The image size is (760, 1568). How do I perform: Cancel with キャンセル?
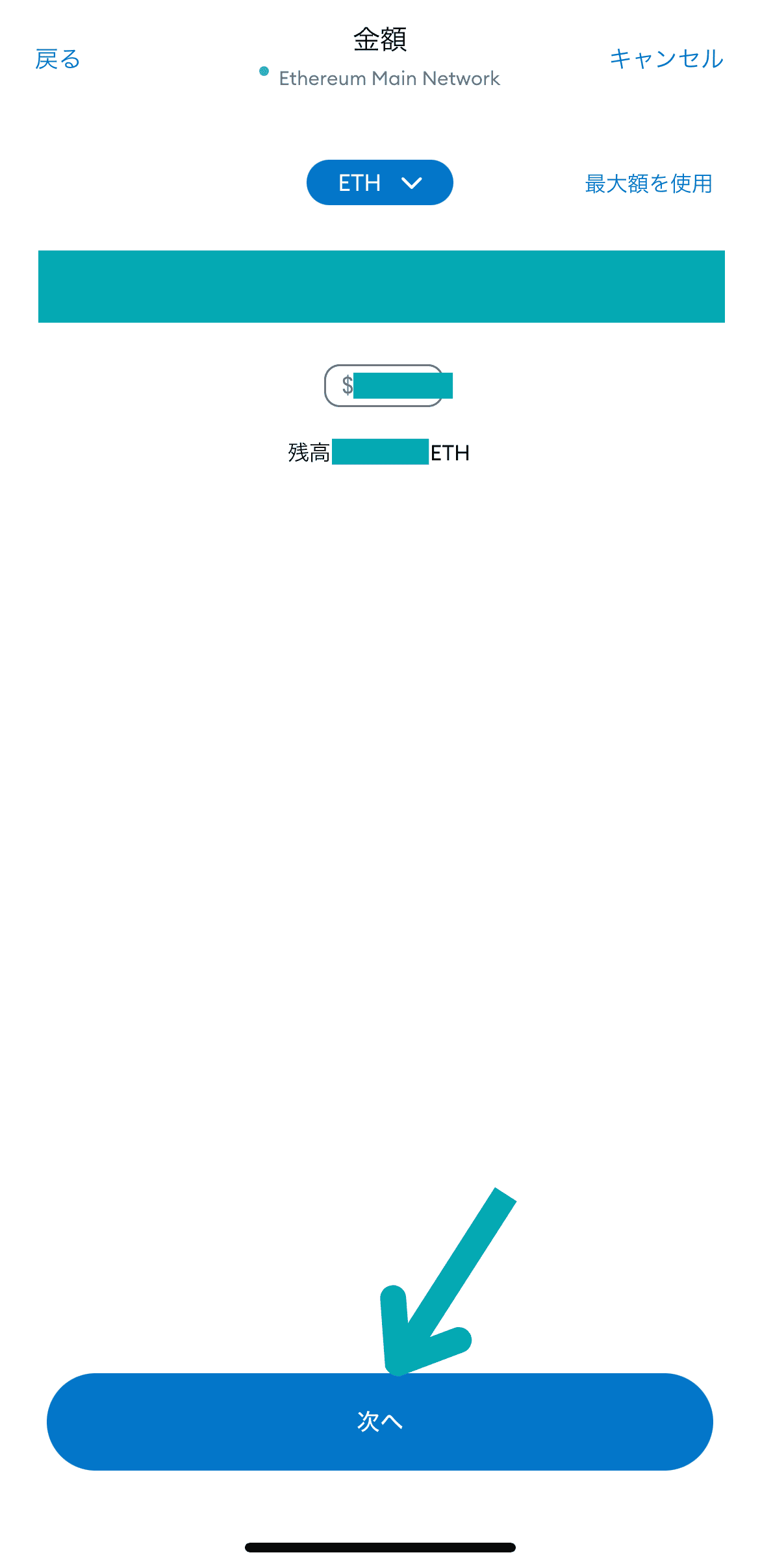[666, 58]
